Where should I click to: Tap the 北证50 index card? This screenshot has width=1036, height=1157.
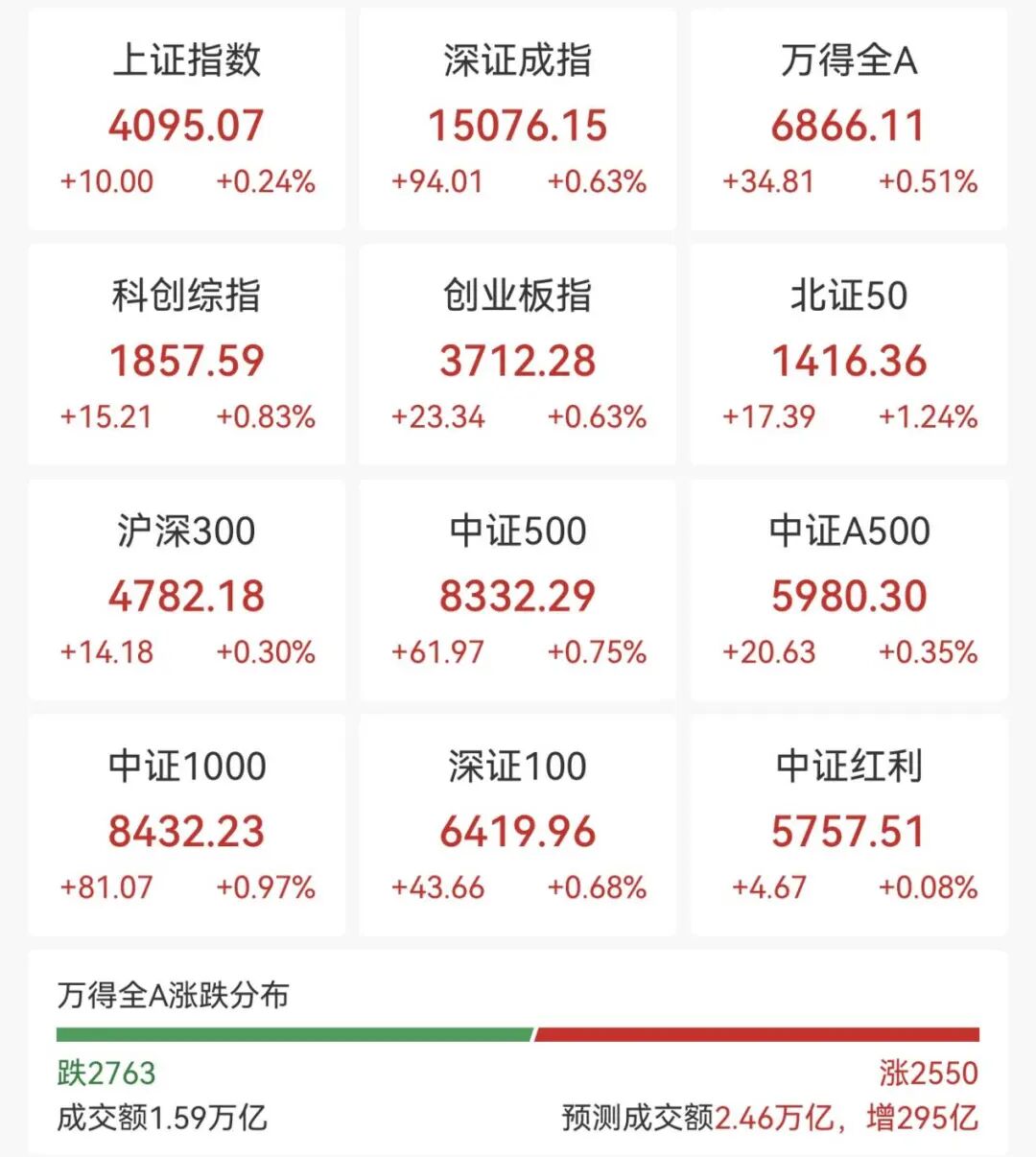(x=849, y=355)
